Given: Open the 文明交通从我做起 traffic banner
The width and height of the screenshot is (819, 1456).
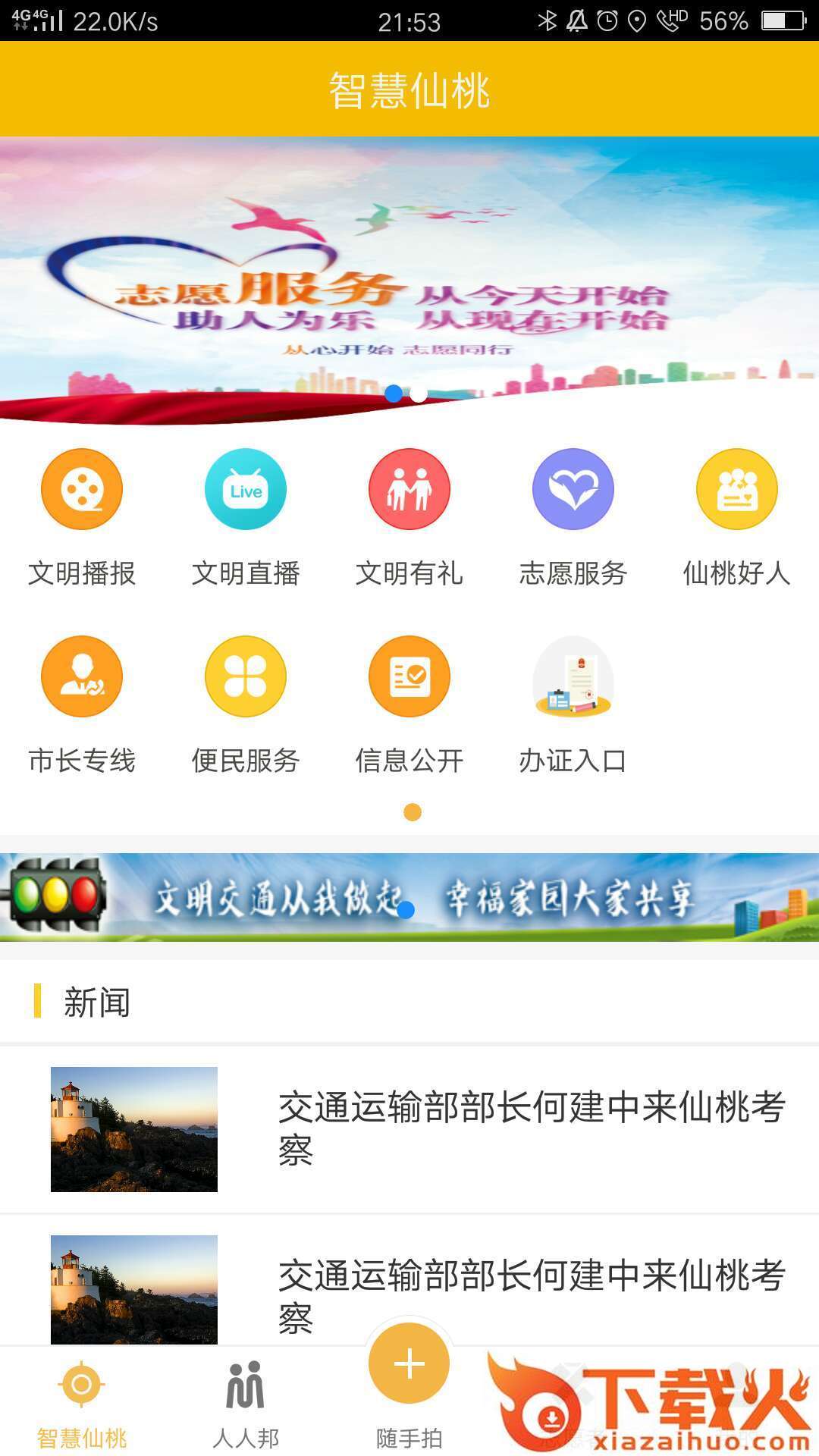Looking at the screenshot, I should [409, 896].
